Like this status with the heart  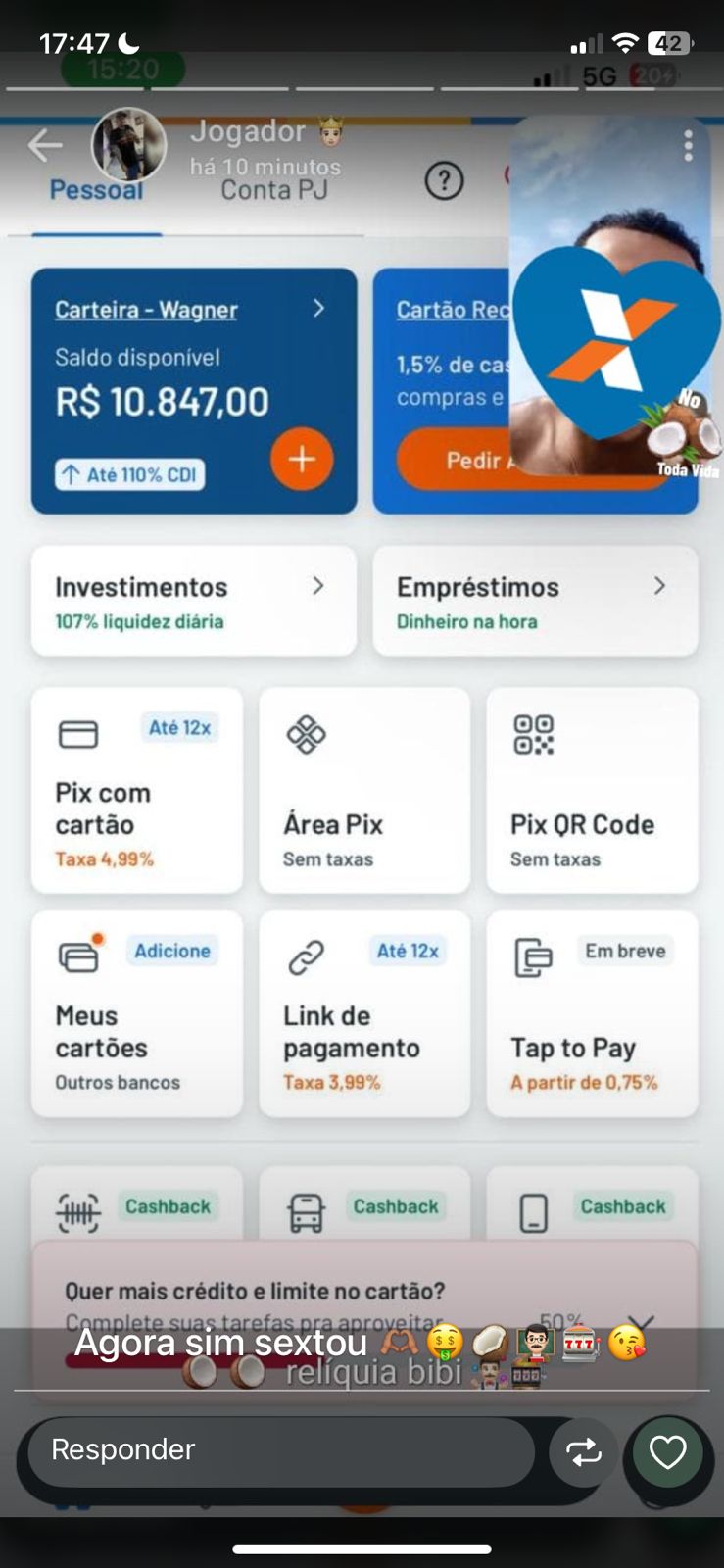(x=668, y=1452)
